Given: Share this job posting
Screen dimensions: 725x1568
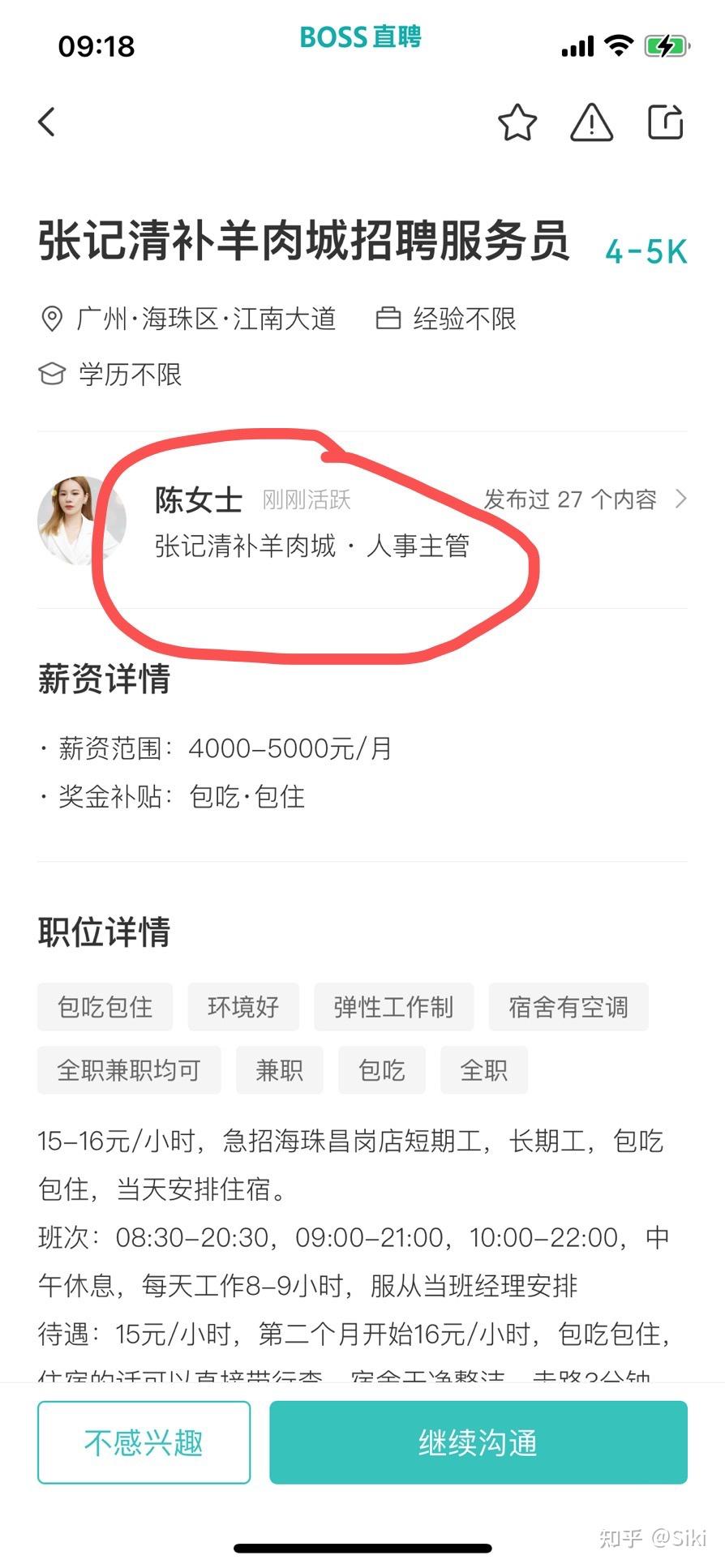Looking at the screenshot, I should (x=666, y=122).
